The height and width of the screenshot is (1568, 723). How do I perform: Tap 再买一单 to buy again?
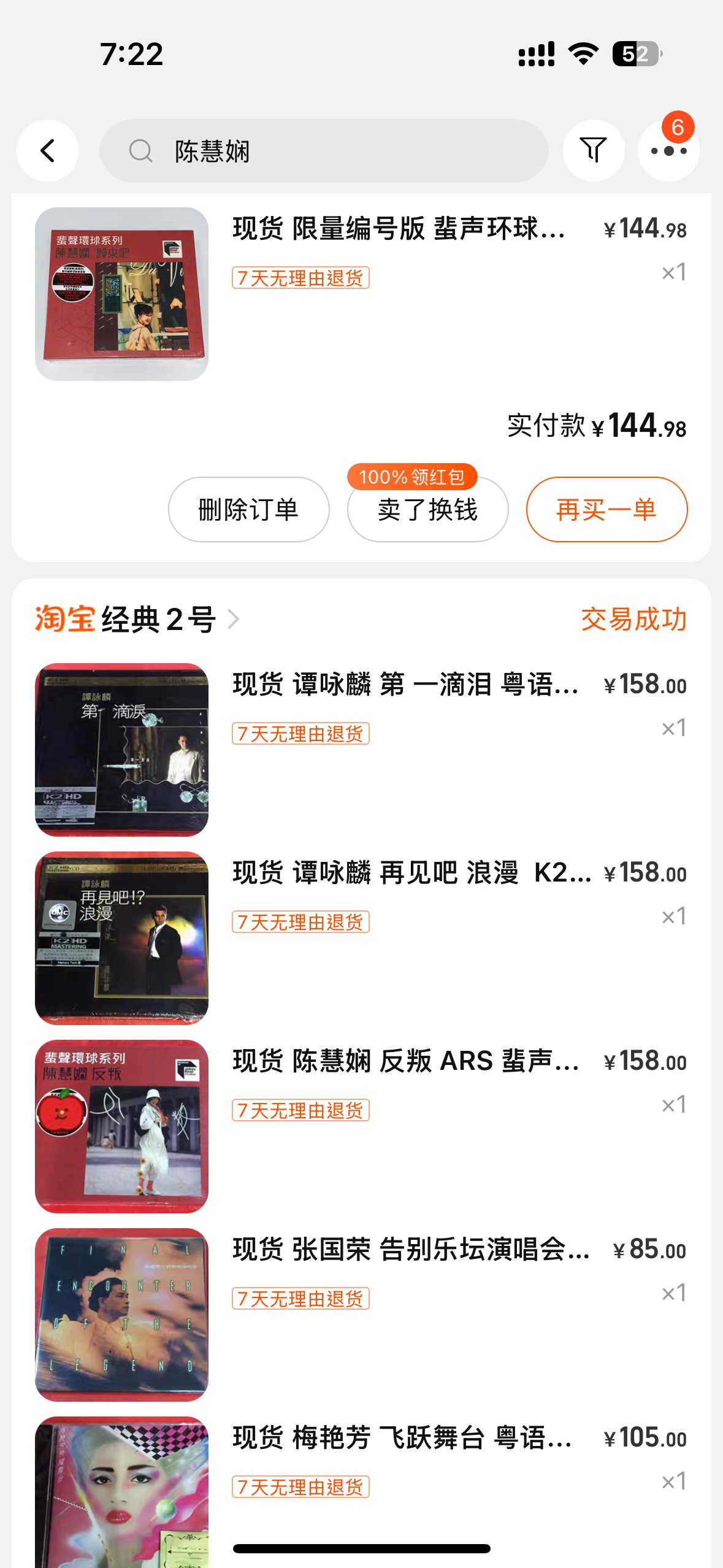[x=606, y=509]
